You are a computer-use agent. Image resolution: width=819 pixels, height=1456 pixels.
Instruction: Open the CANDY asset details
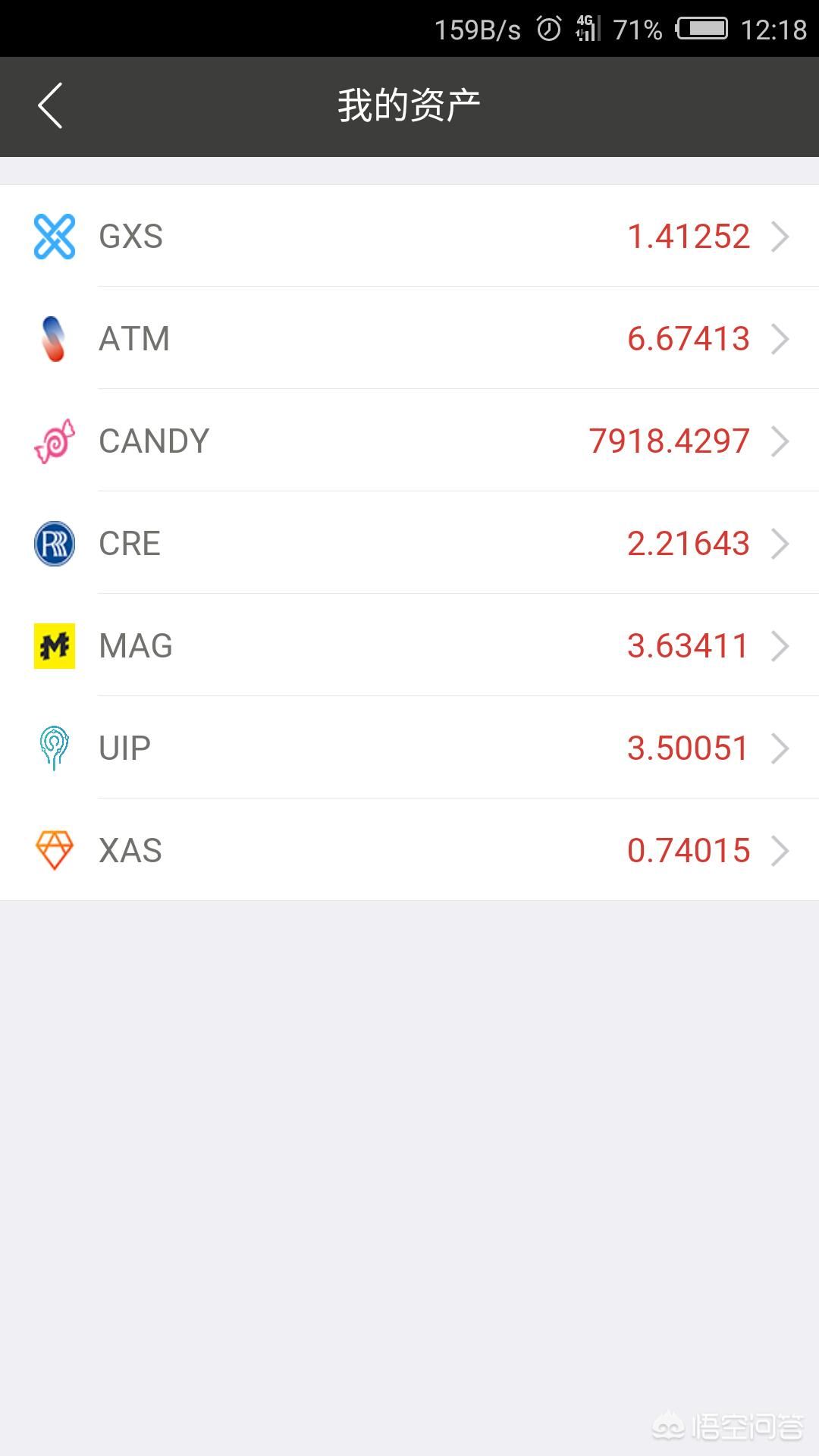409,441
